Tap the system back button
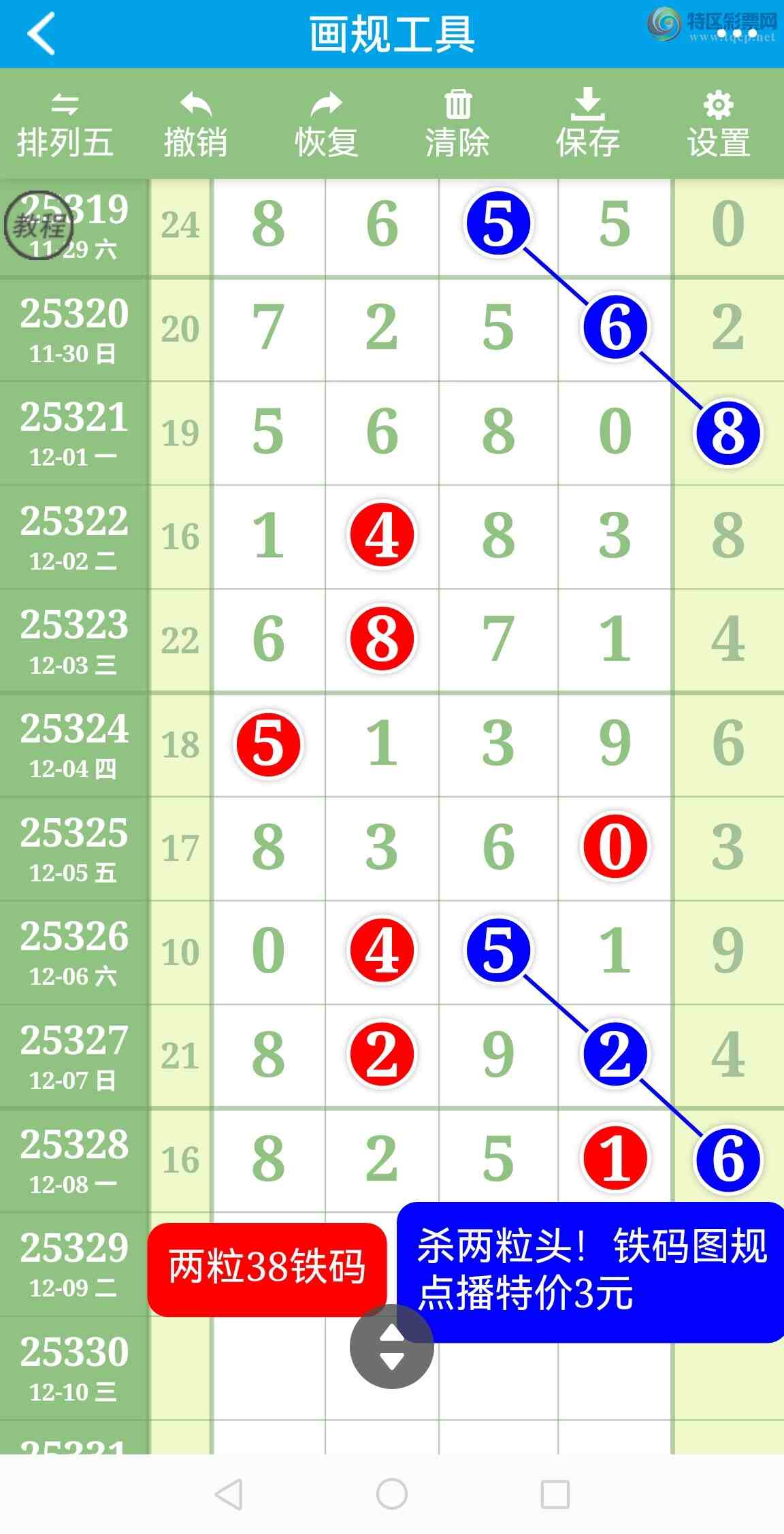 (x=229, y=1495)
